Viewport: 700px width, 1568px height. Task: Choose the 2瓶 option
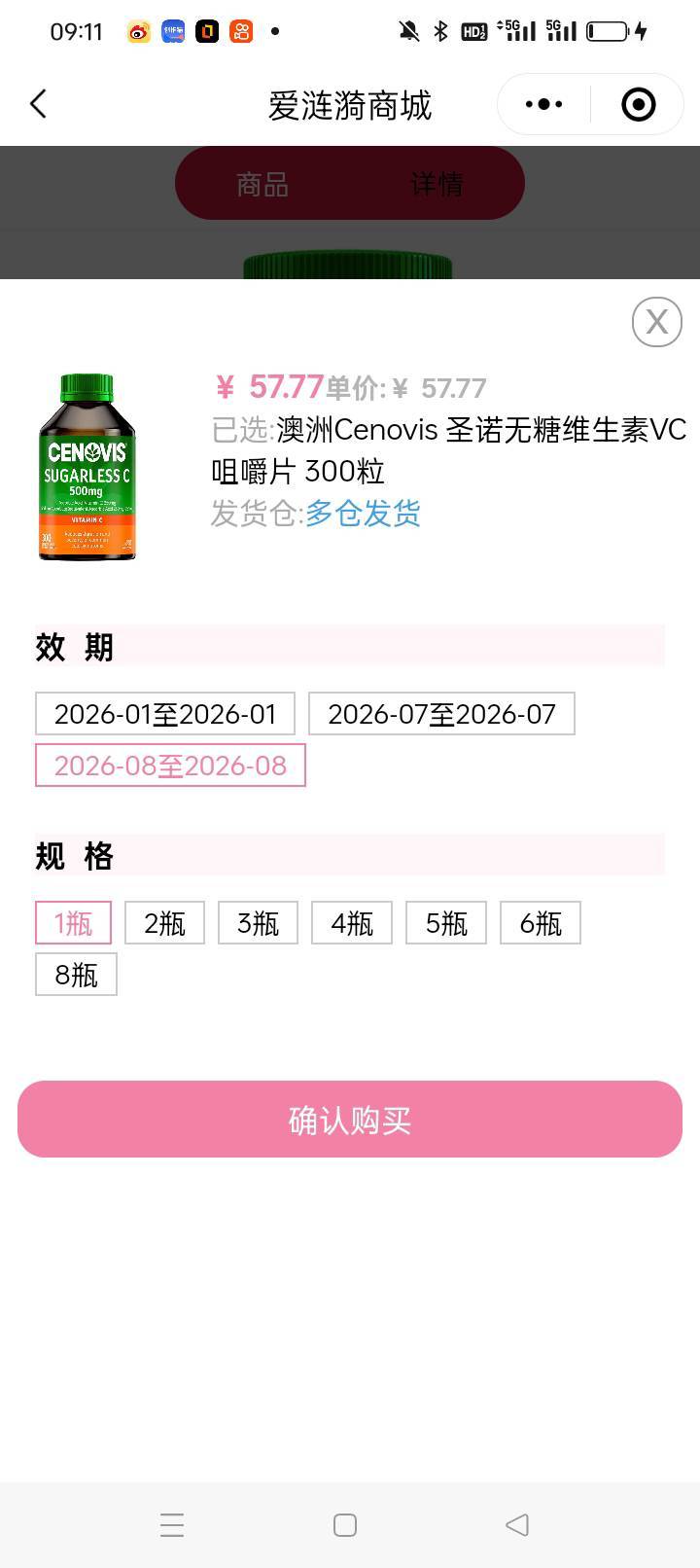pos(164,923)
